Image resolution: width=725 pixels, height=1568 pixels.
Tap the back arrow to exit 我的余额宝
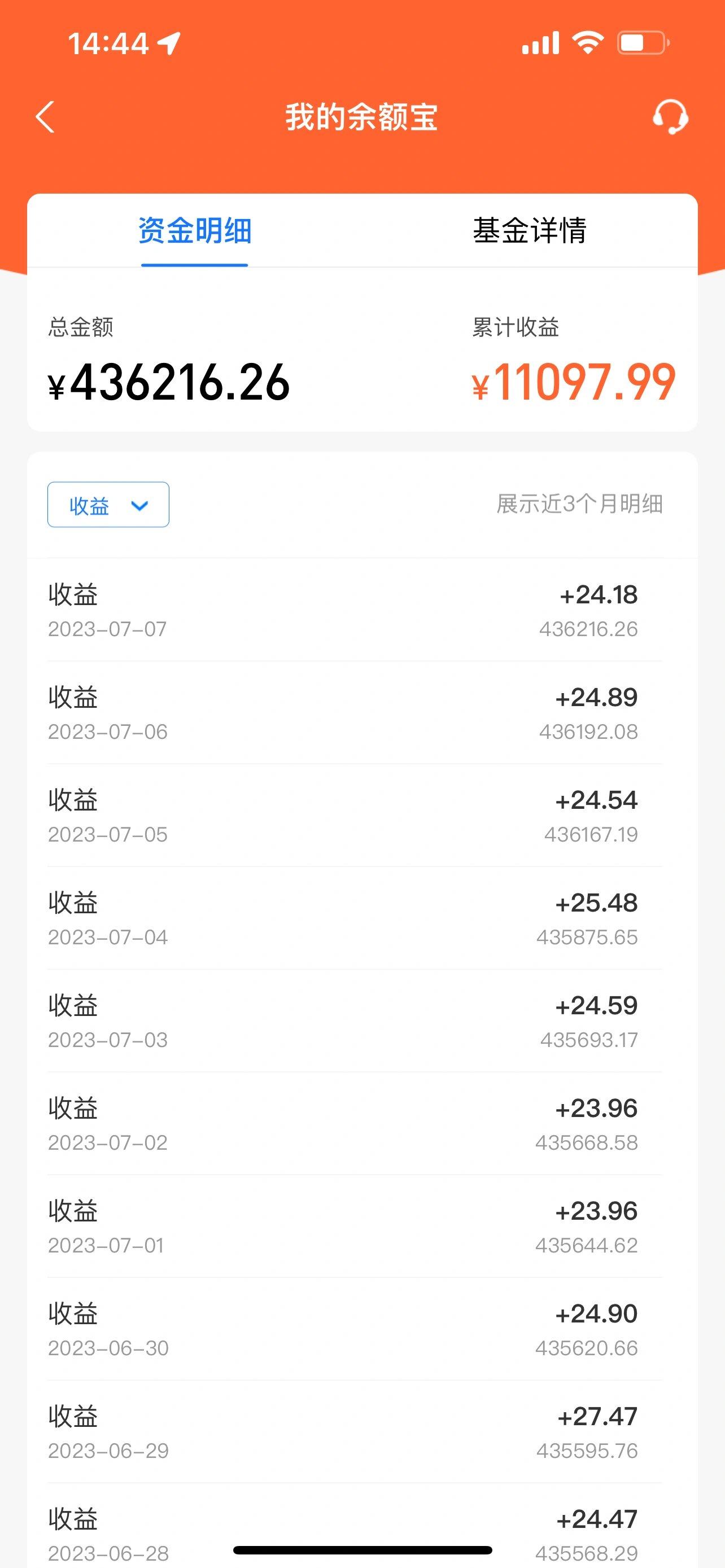46,117
